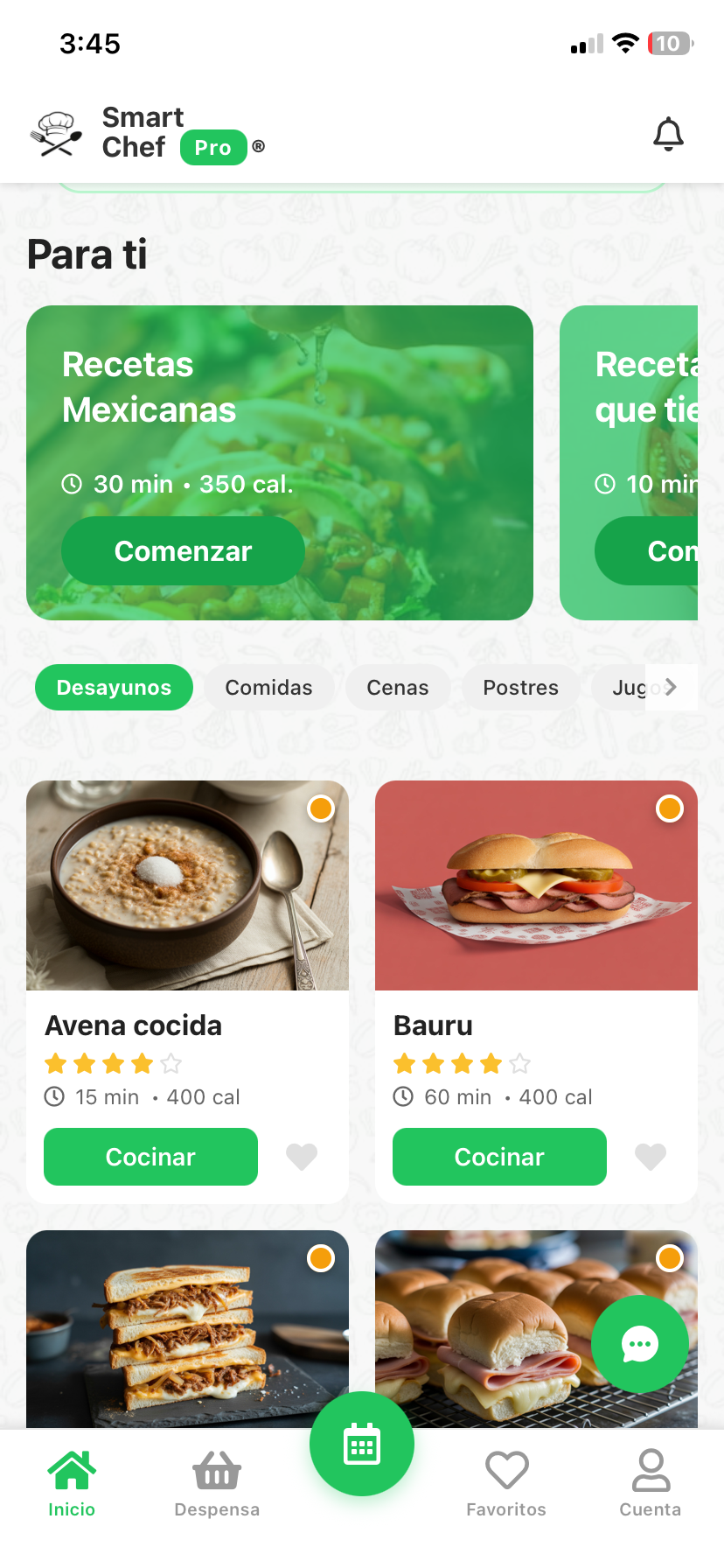The image size is (724, 1568).
Task: Expand the Bauru recipe card image
Action: (535, 885)
